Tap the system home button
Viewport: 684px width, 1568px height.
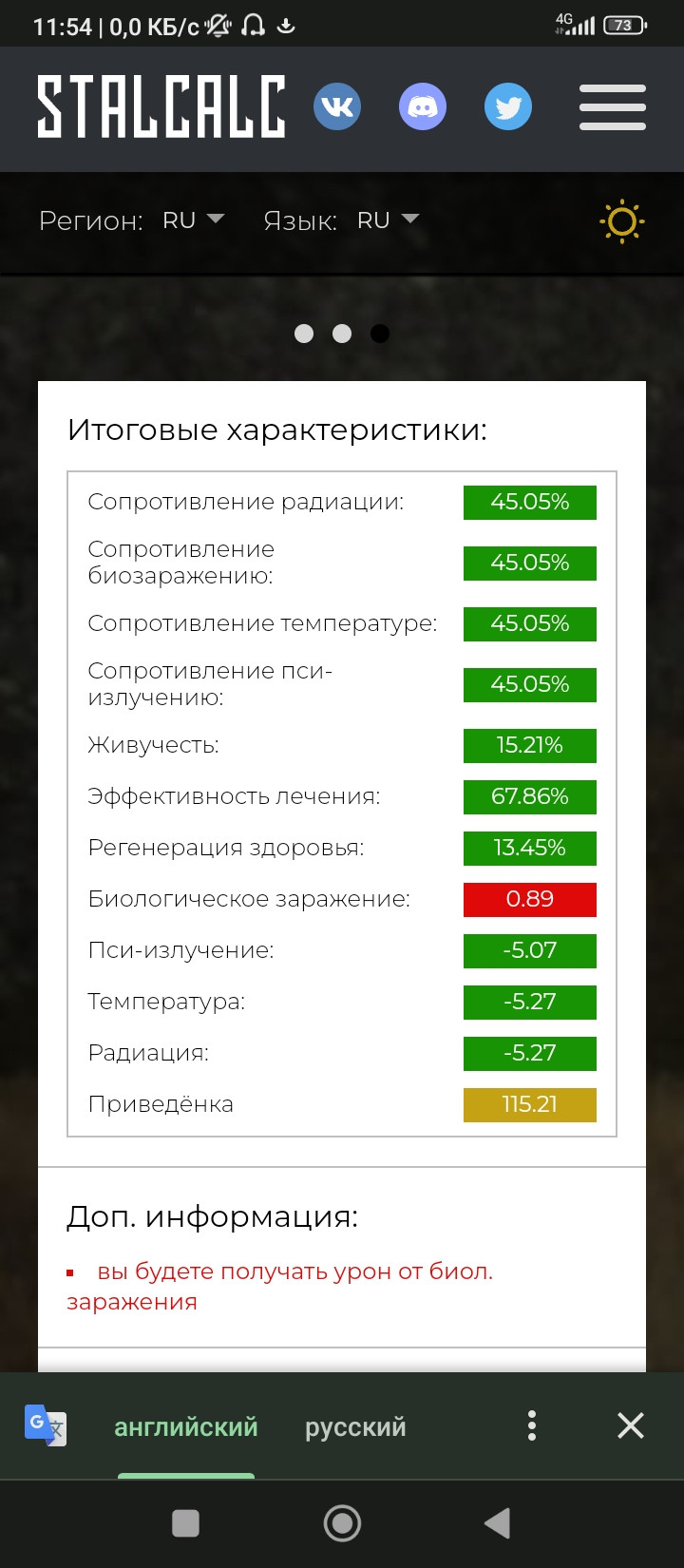(x=342, y=1523)
